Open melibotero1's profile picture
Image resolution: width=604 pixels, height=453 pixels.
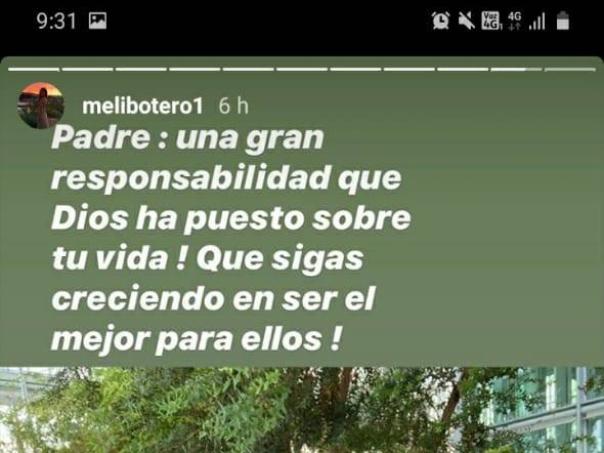pos(41,106)
